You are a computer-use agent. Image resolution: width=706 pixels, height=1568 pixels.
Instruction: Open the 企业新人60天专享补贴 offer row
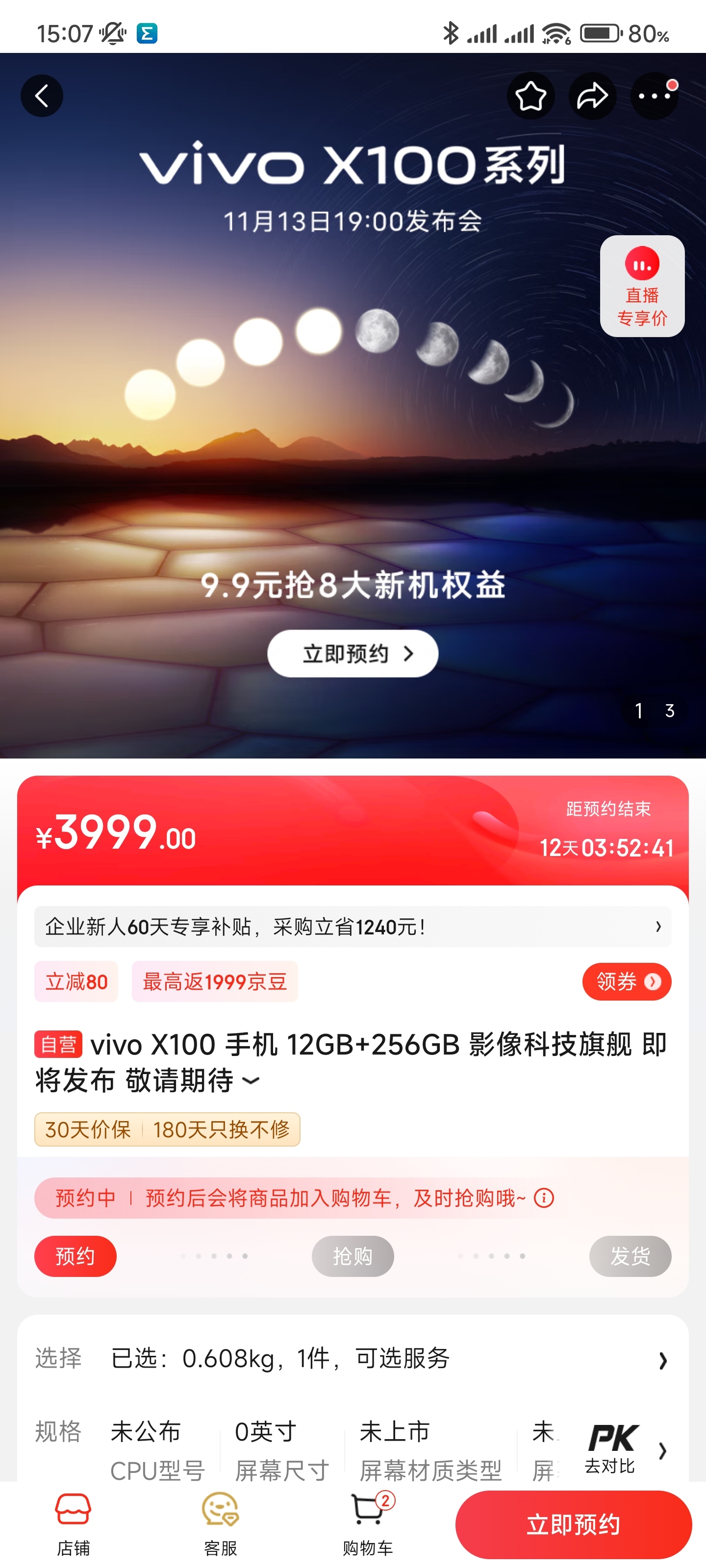(353, 927)
